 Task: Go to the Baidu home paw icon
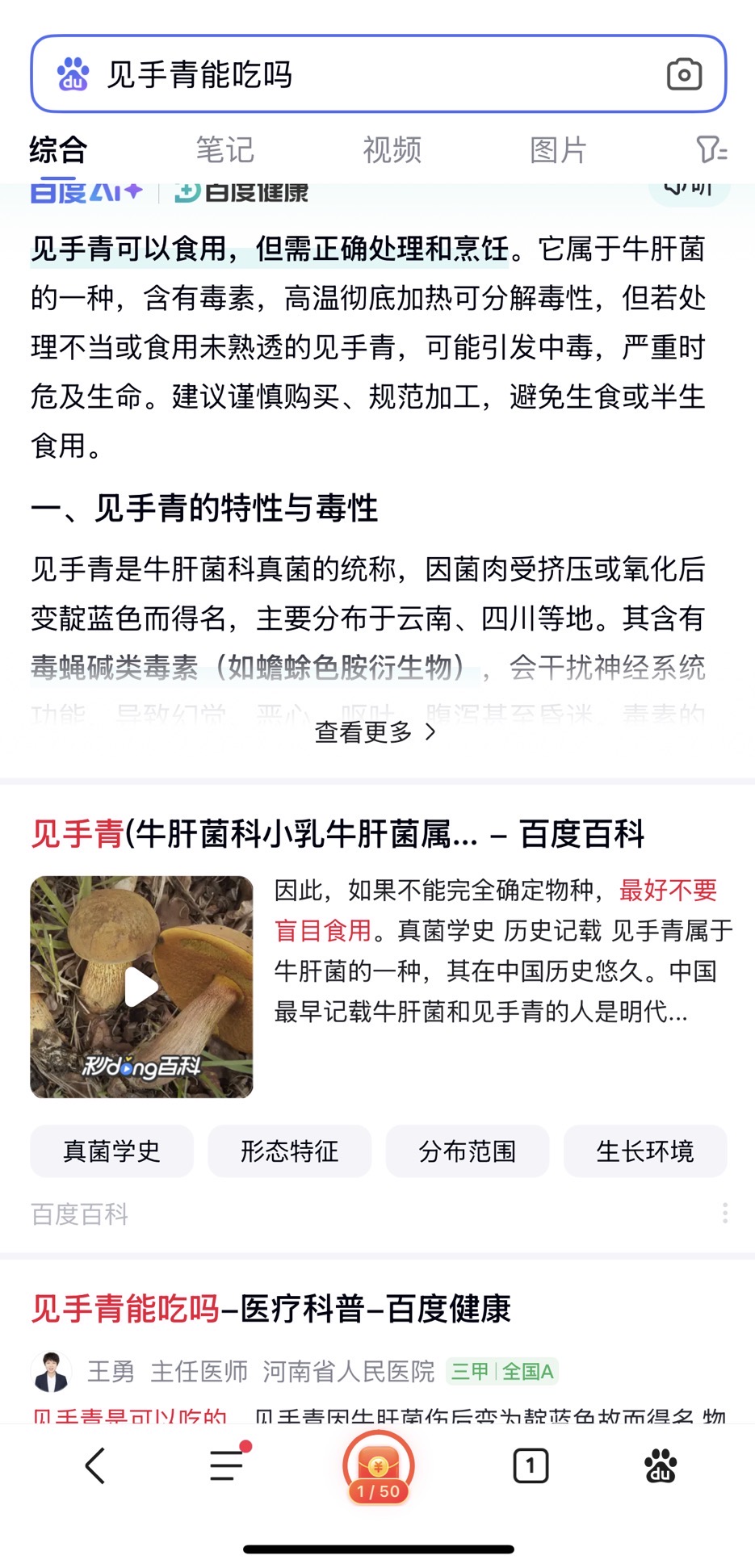pos(661,1465)
